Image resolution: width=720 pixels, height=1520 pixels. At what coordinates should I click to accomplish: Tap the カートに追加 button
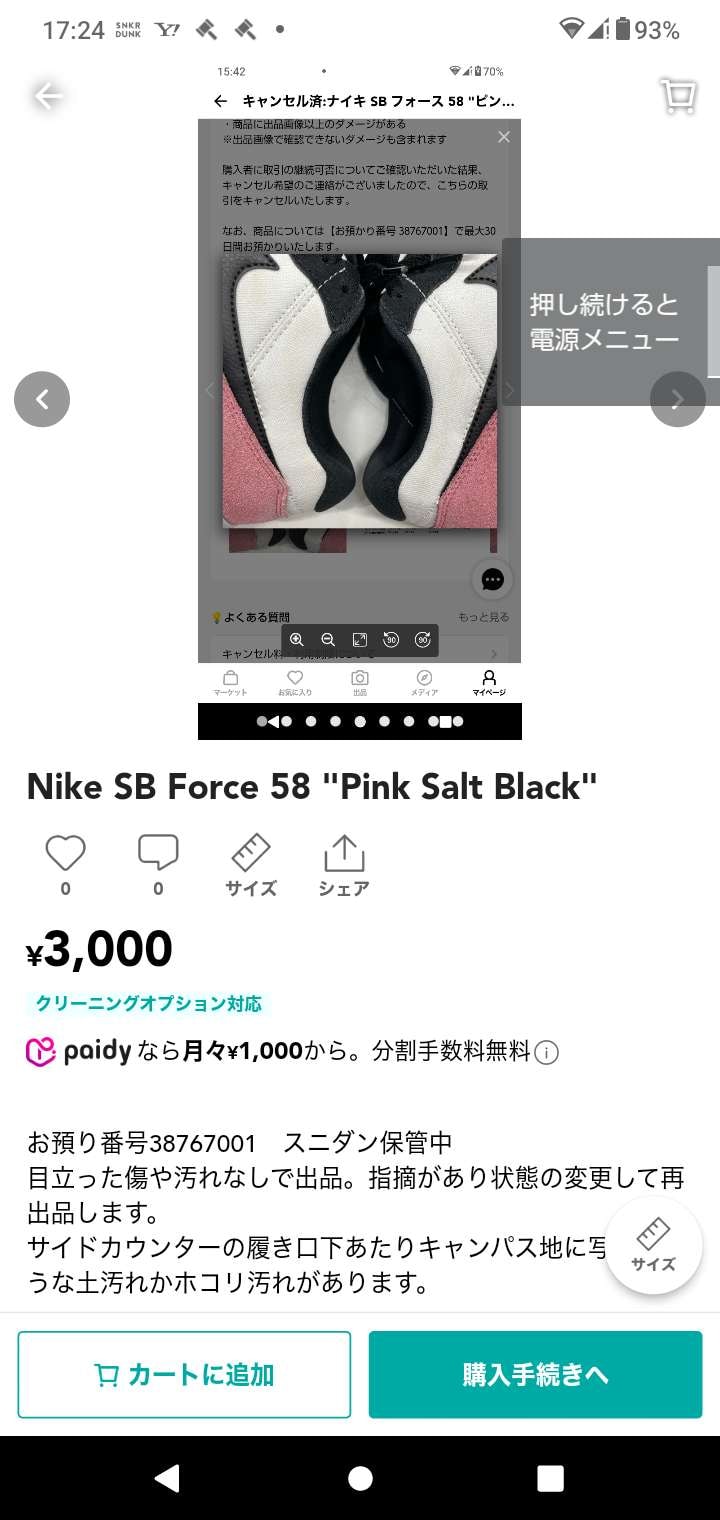184,1374
